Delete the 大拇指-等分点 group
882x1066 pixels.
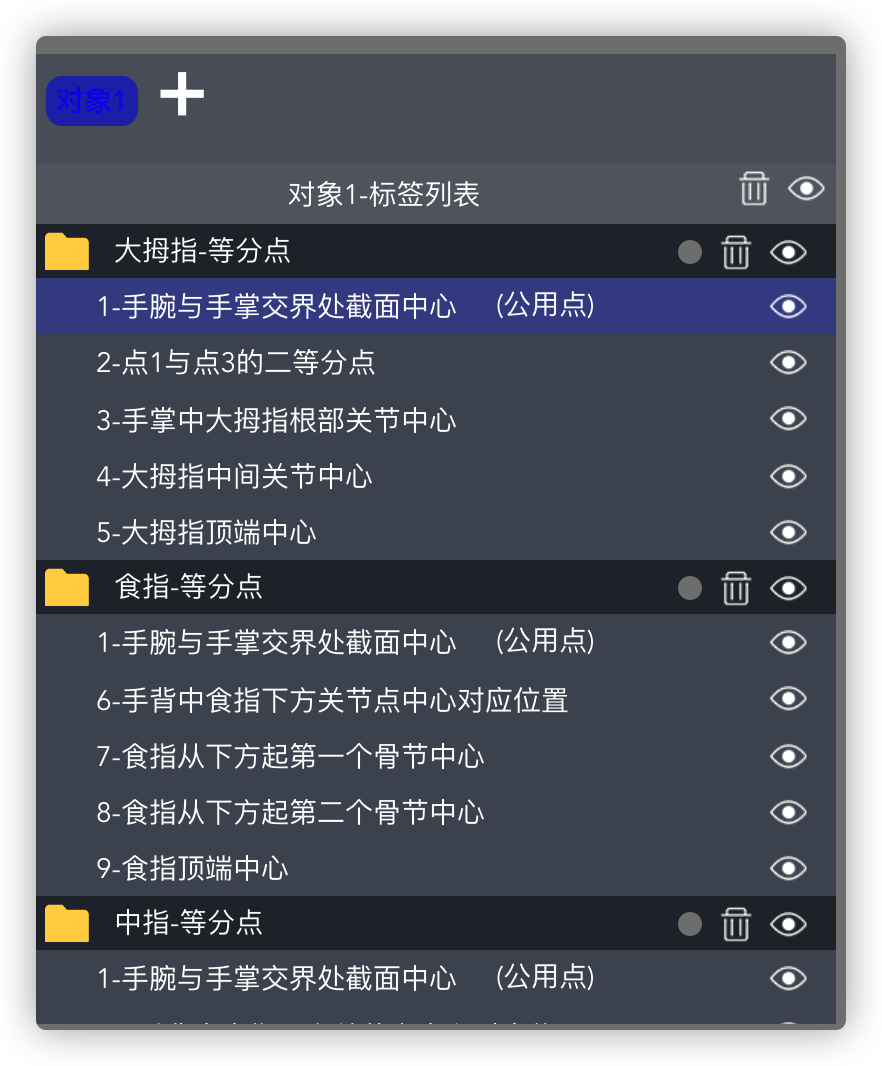coord(736,252)
